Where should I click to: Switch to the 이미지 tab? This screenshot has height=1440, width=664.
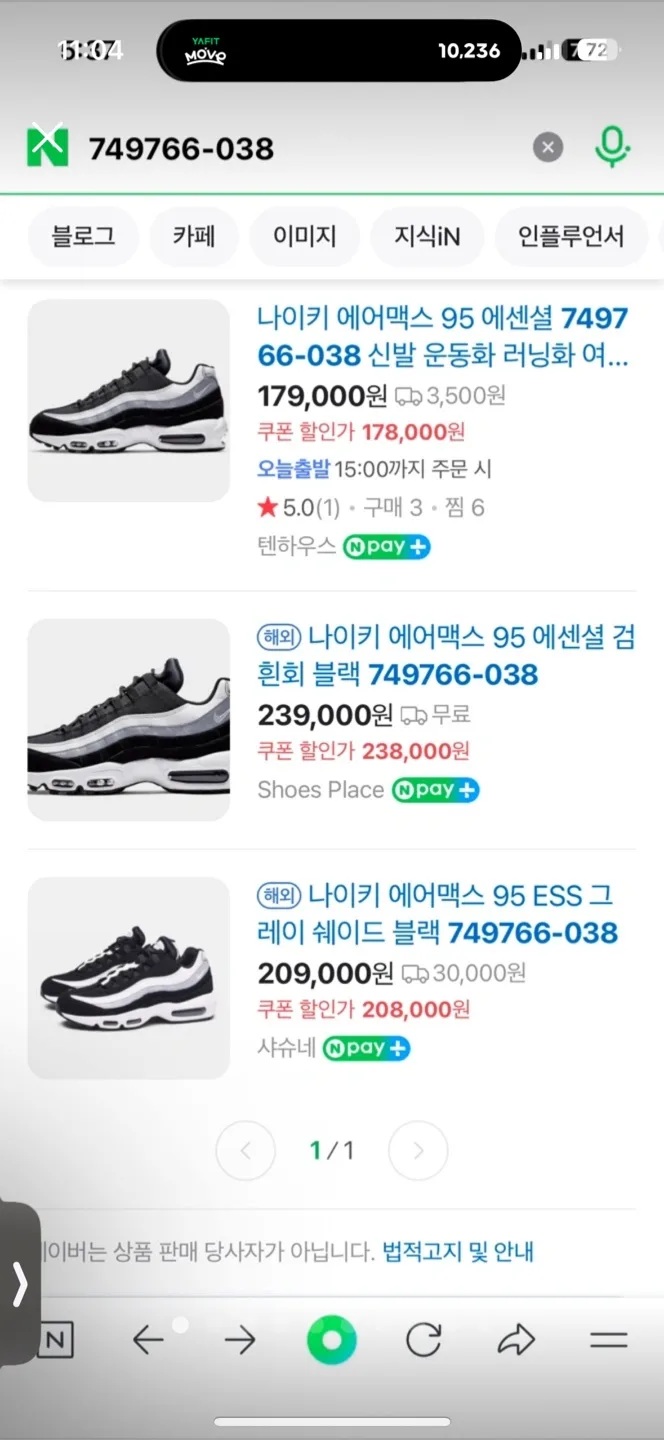tap(304, 236)
